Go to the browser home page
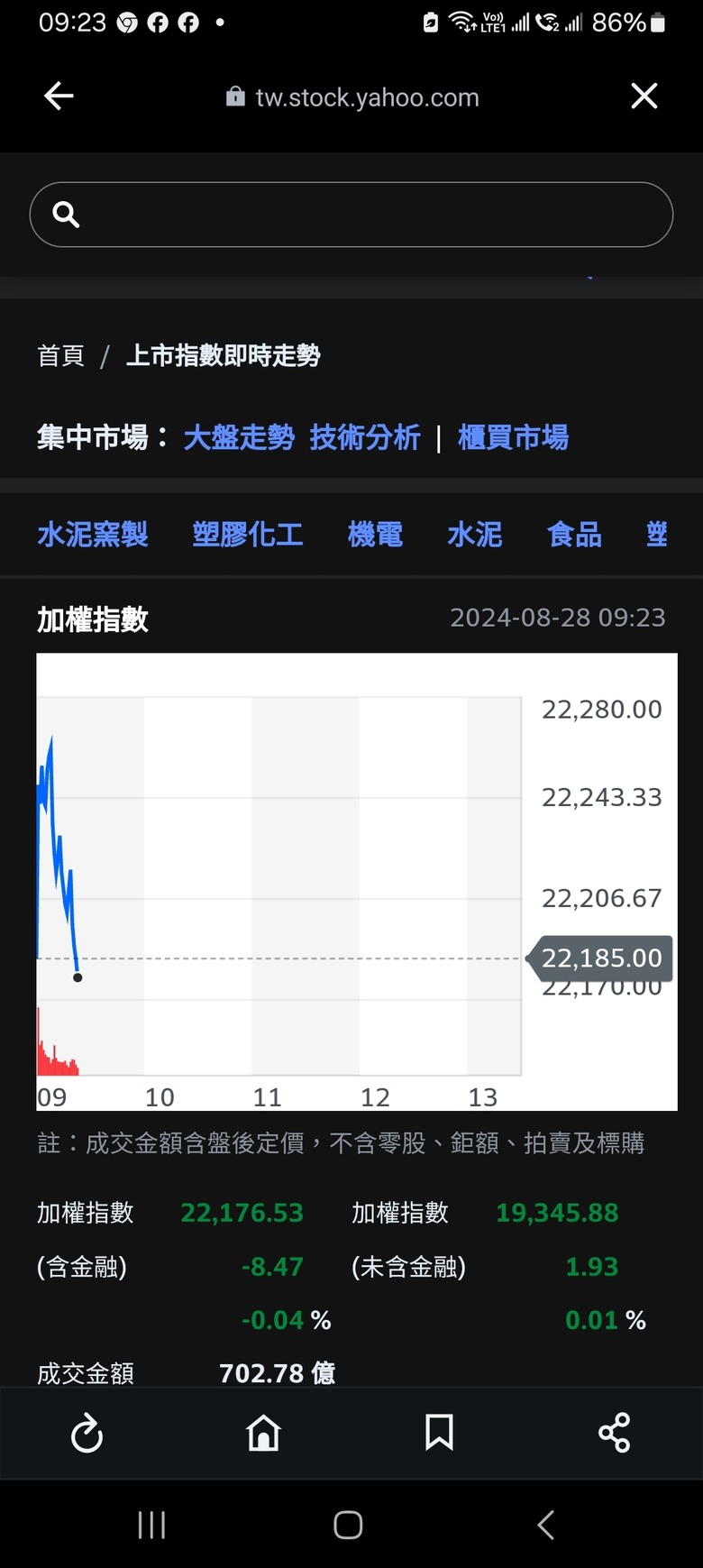Image resolution: width=703 pixels, height=1568 pixels. [263, 1433]
